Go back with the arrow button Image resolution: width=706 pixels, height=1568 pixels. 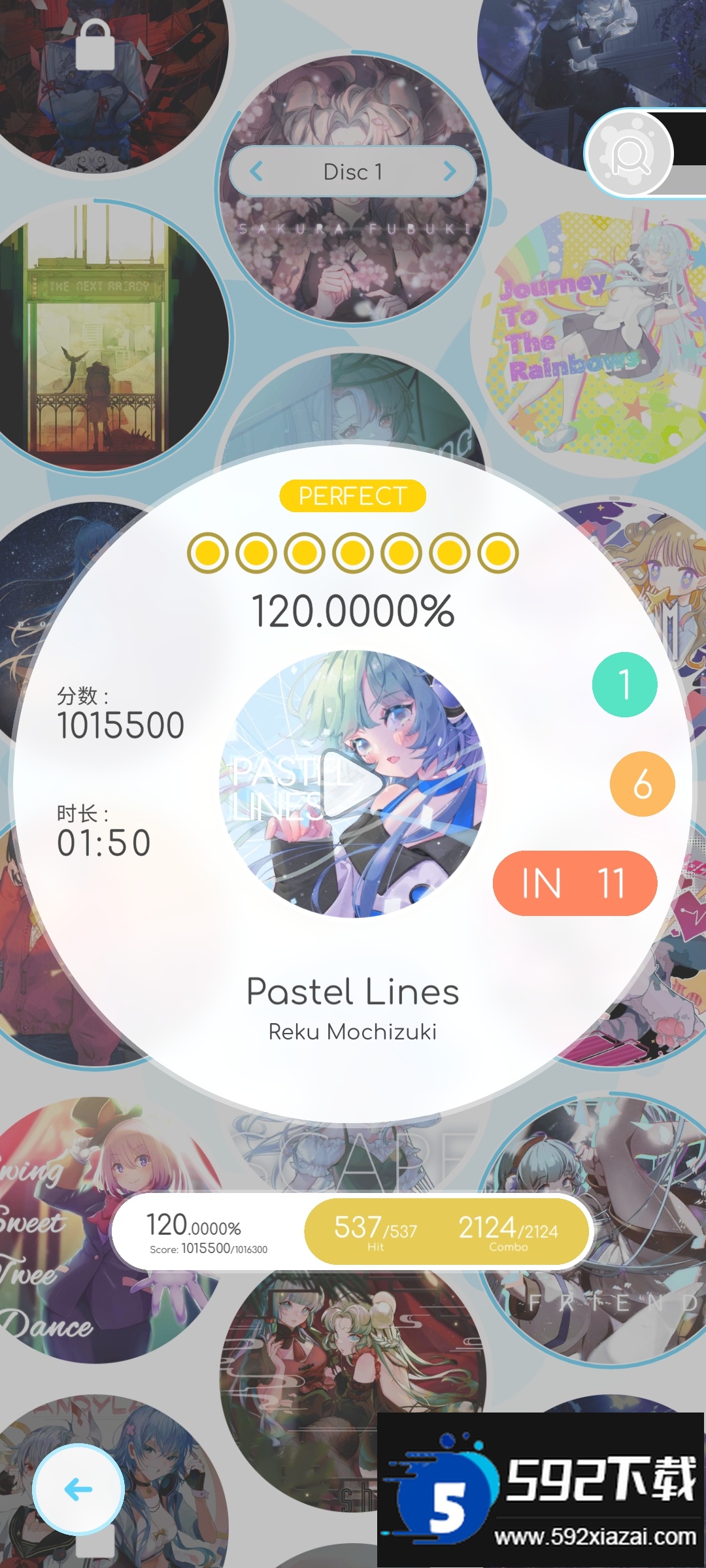point(78,1489)
